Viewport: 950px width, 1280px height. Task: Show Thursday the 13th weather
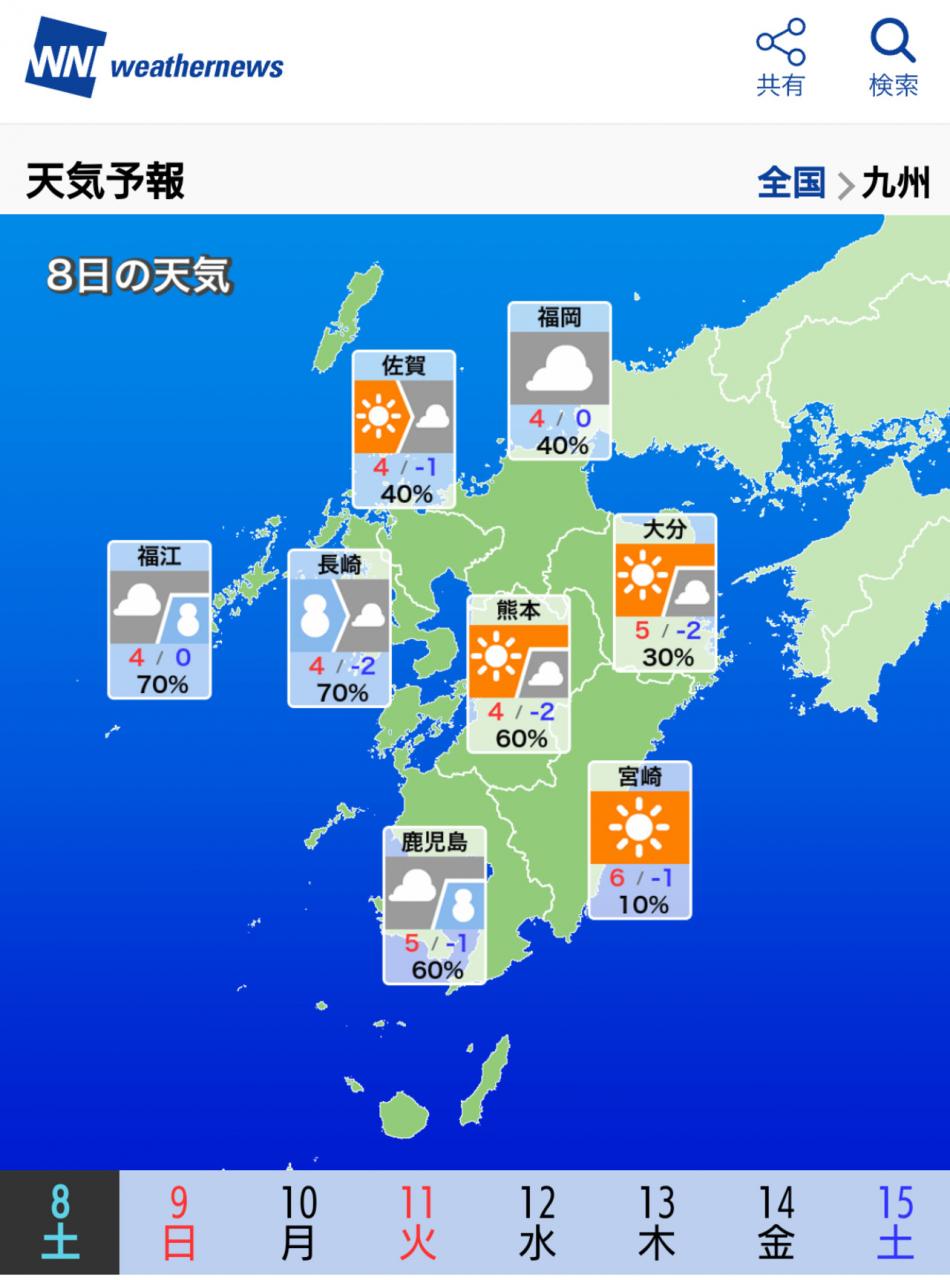point(656,1223)
